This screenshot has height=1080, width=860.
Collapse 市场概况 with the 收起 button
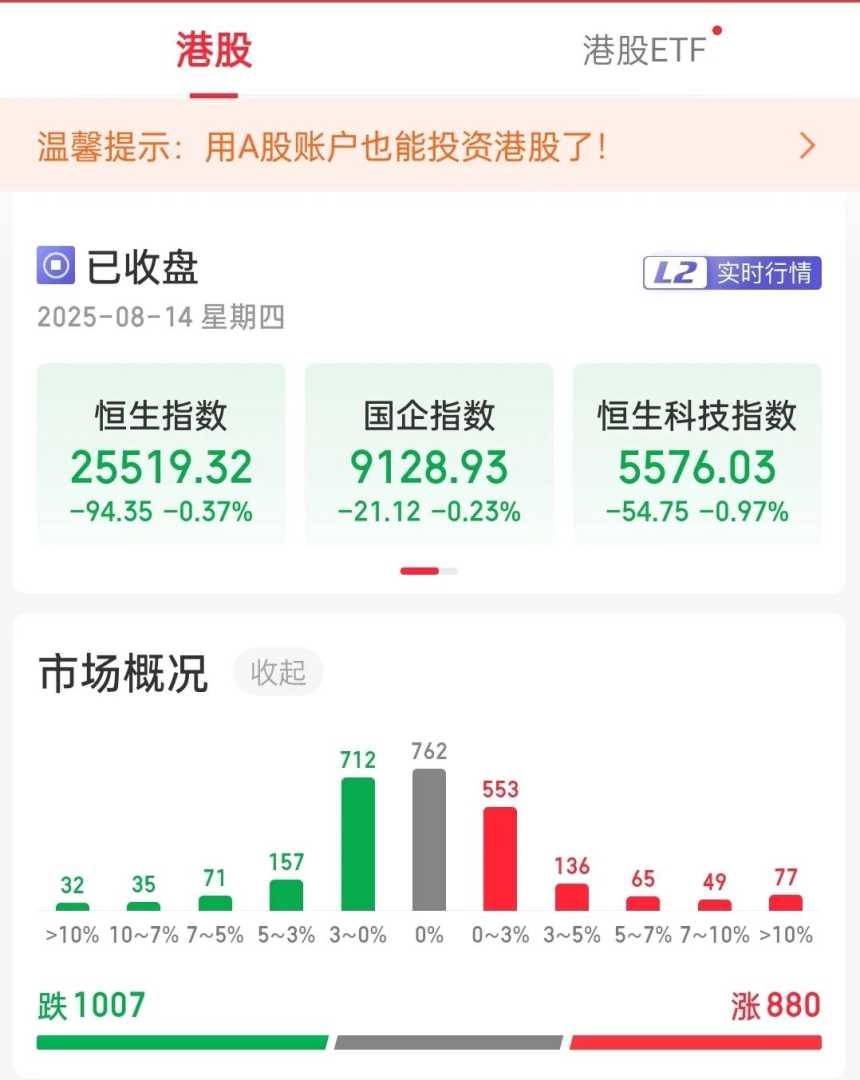[x=278, y=673]
